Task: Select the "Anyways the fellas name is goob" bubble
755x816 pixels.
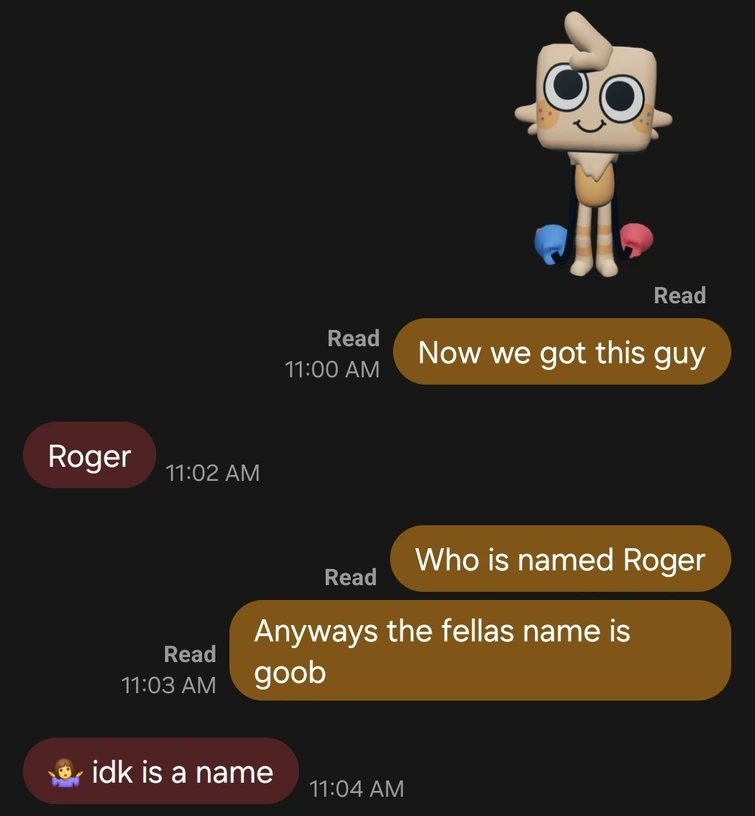Action: pos(480,650)
